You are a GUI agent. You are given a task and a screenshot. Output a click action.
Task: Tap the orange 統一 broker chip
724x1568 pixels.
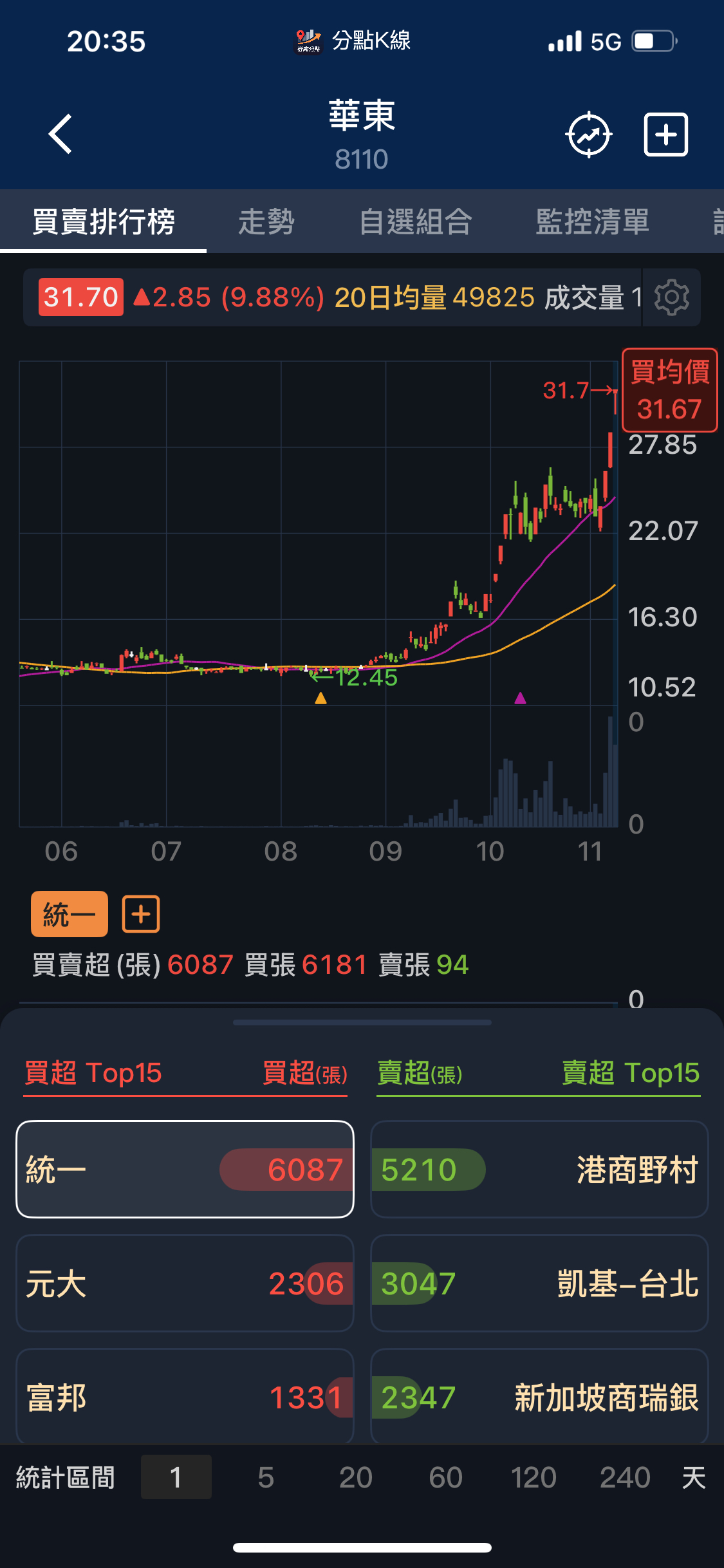(69, 914)
